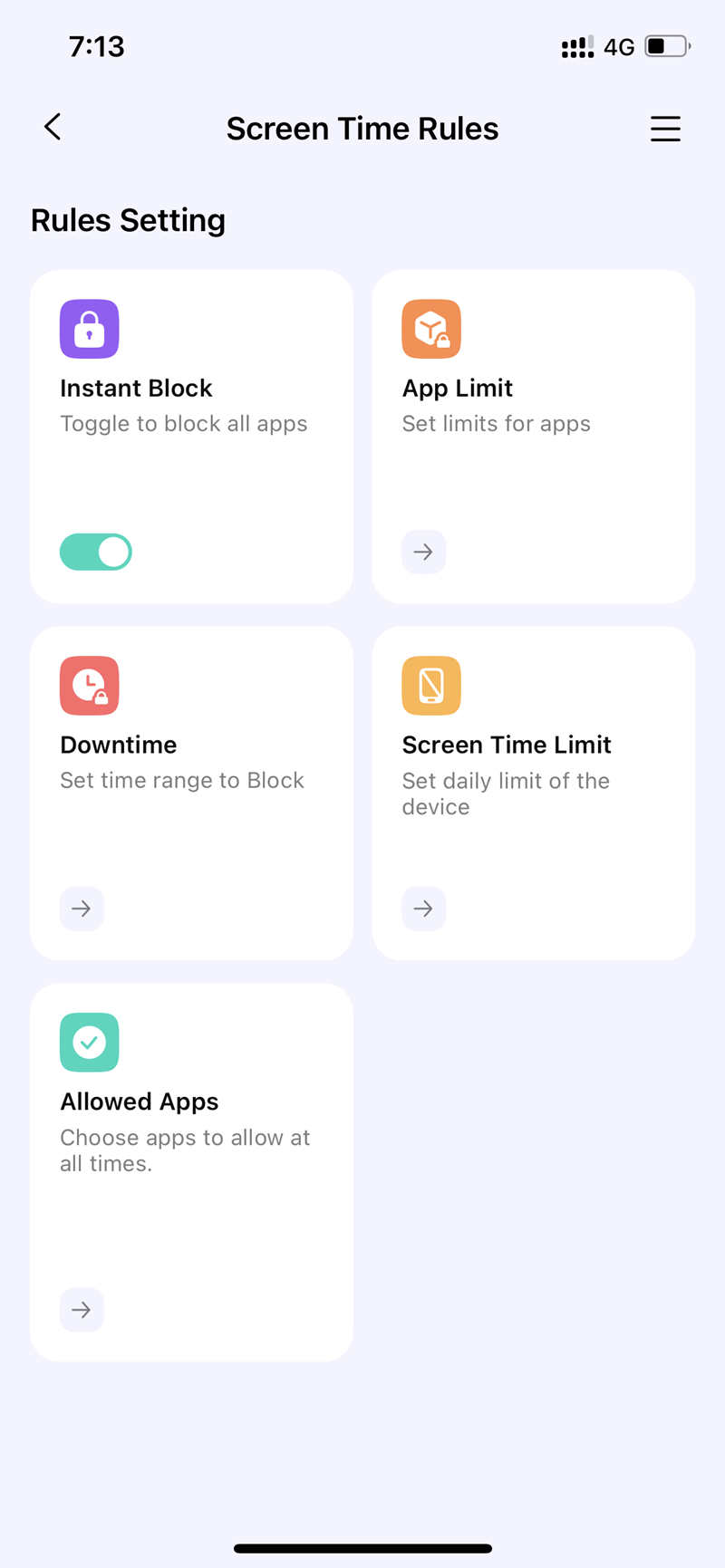Open the Downtime card
Image resolution: width=725 pixels, height=1568 pixels.
coord(82,908)
